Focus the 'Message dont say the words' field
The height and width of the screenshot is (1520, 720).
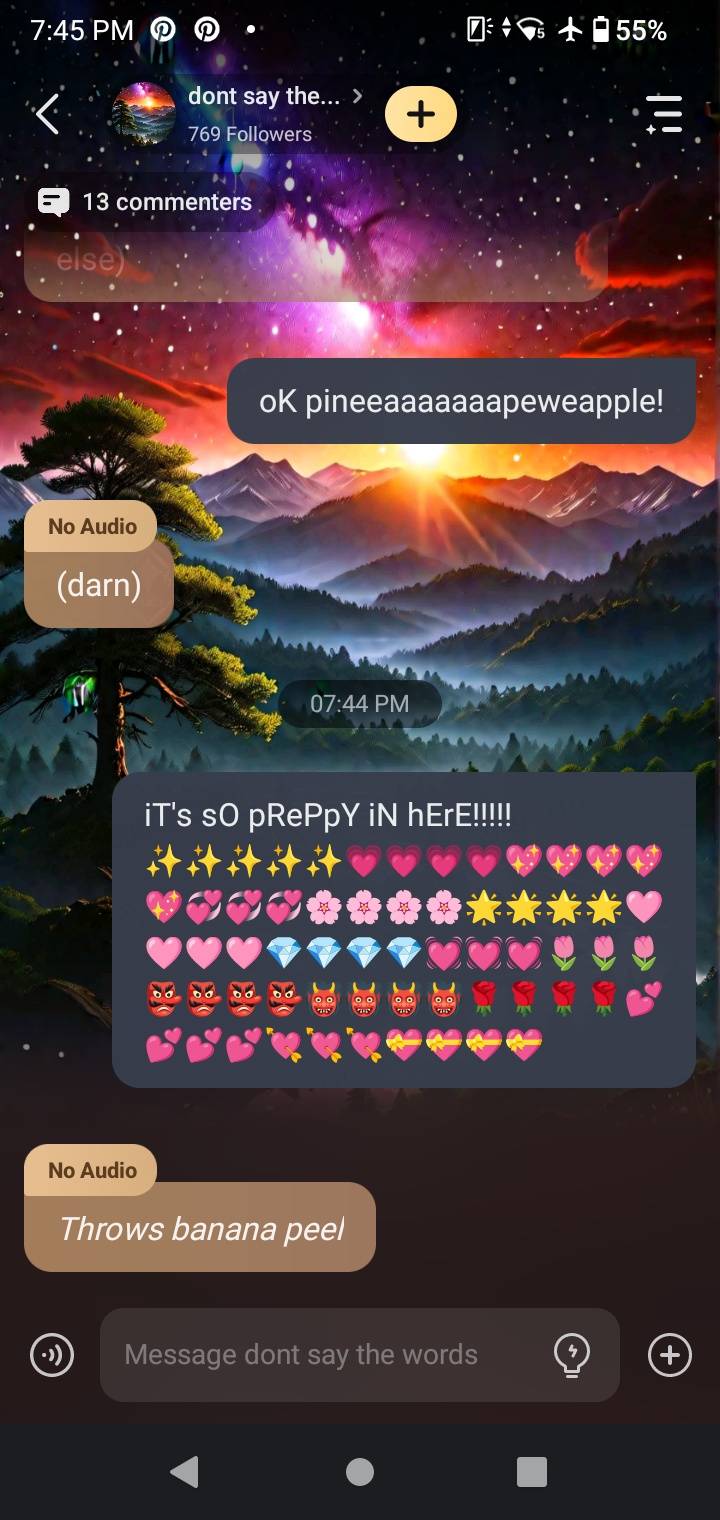click(x=320, y=1356)
